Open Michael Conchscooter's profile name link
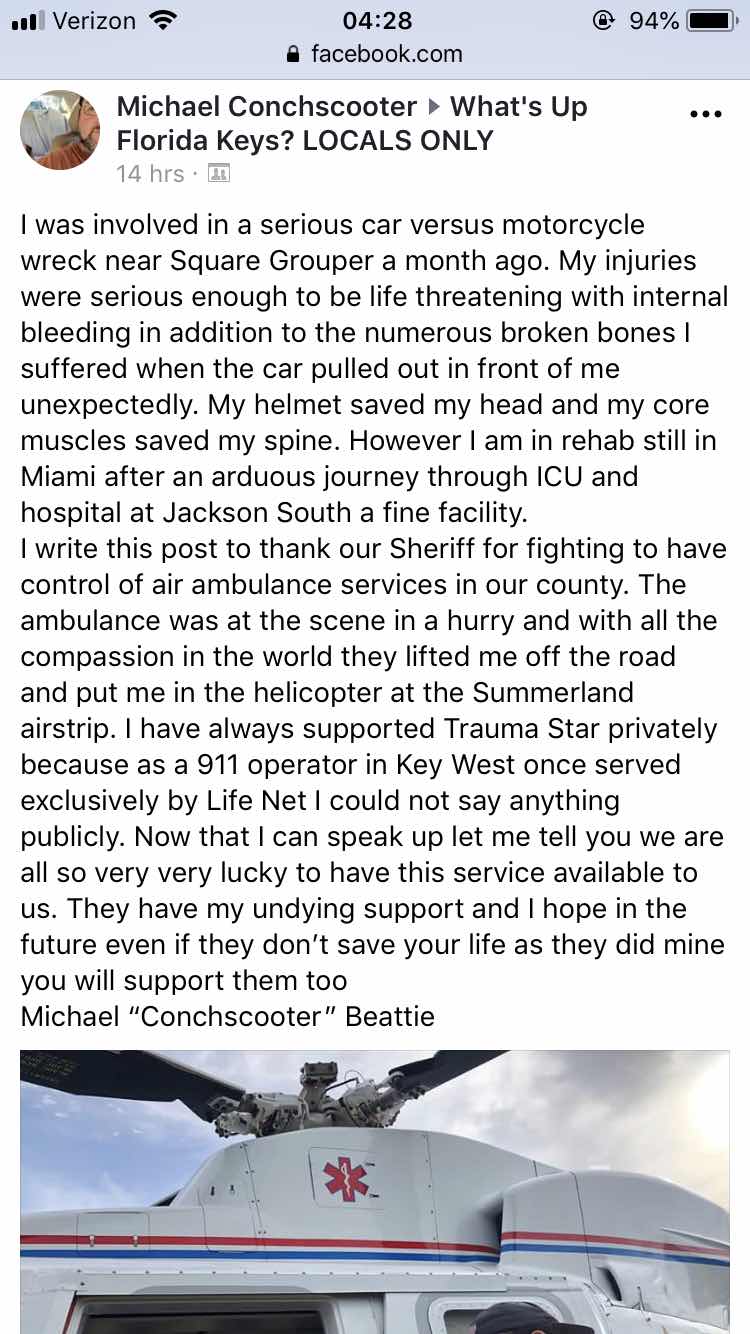The image size is (750, 1334). coord(266,107)
